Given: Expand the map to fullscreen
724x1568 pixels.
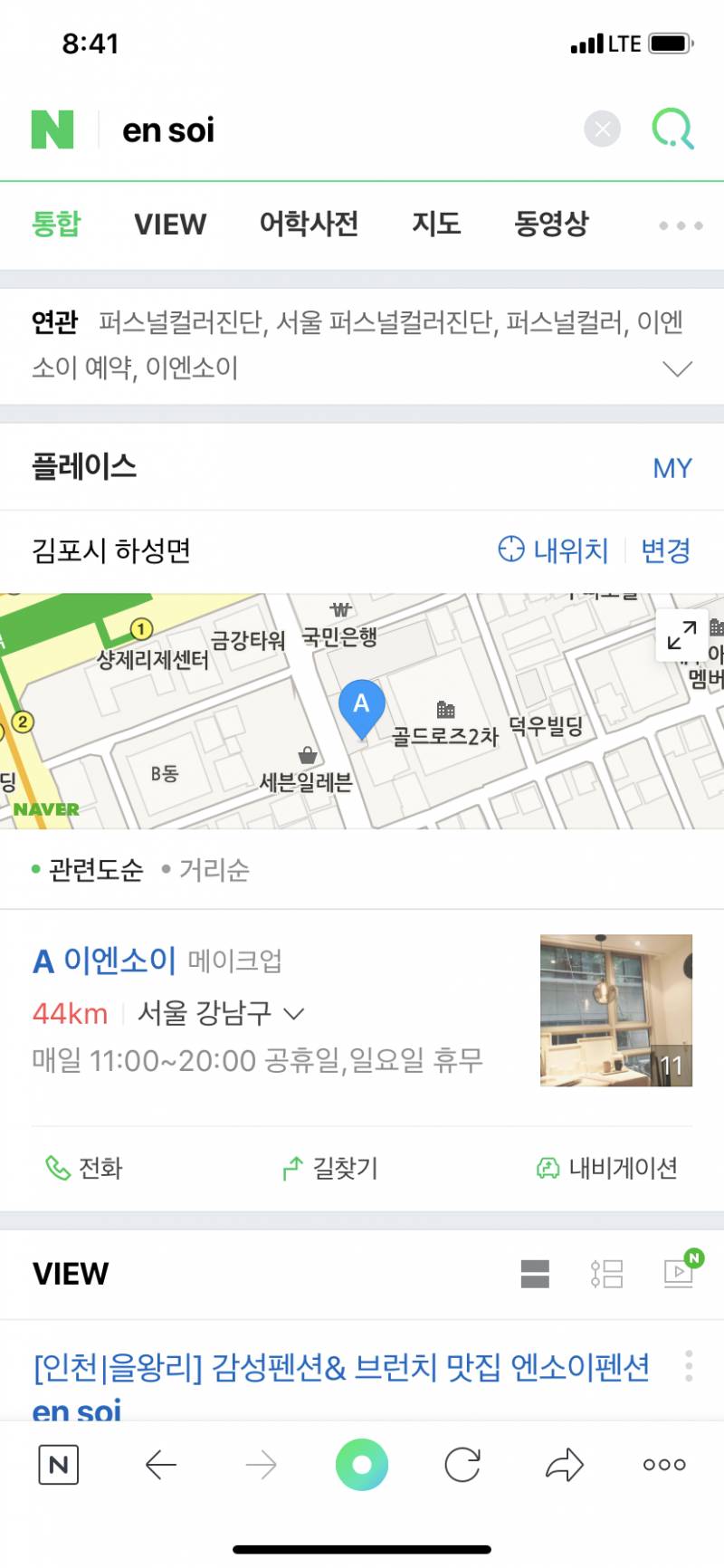Looking at the screenshot, I should tap(681, 636).
